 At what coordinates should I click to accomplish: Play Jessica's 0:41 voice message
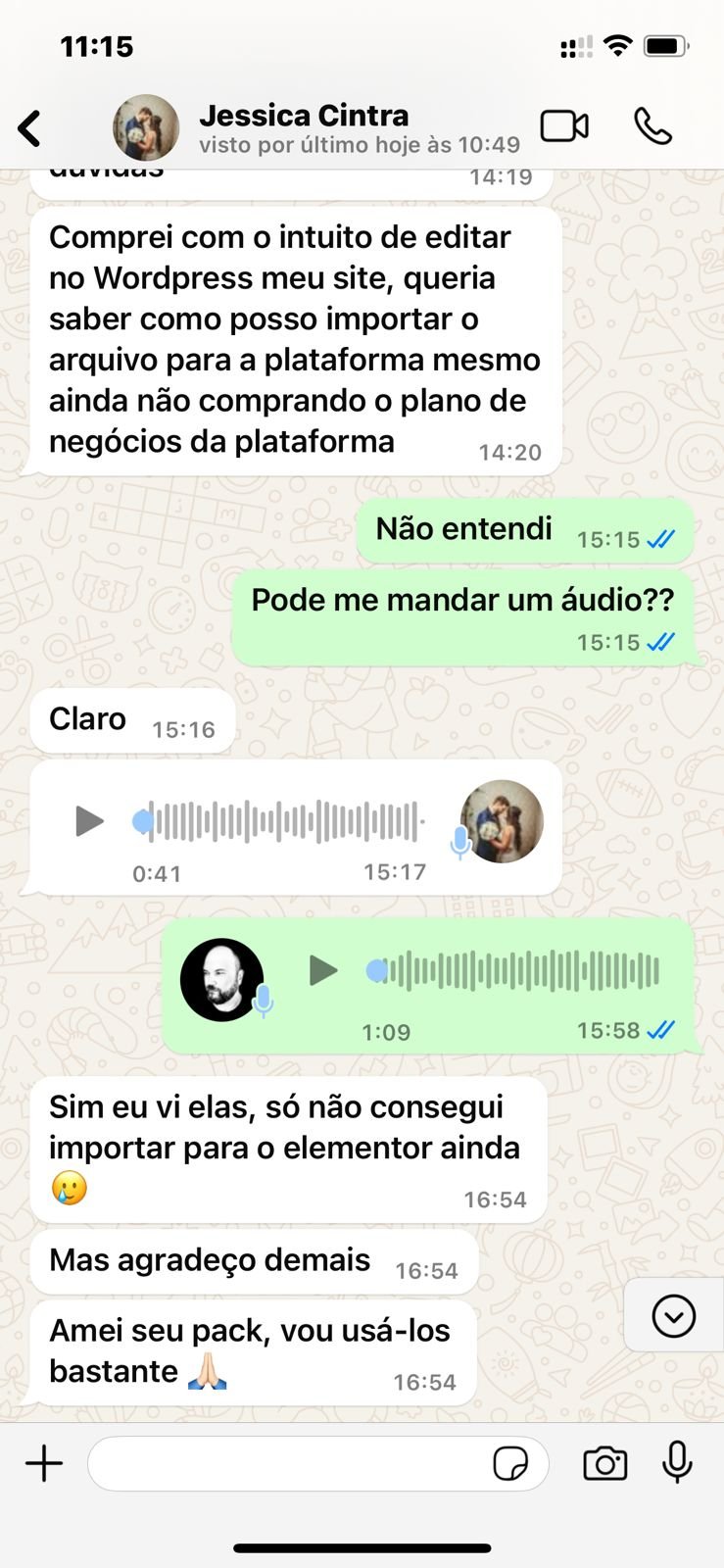pos(91,821)
